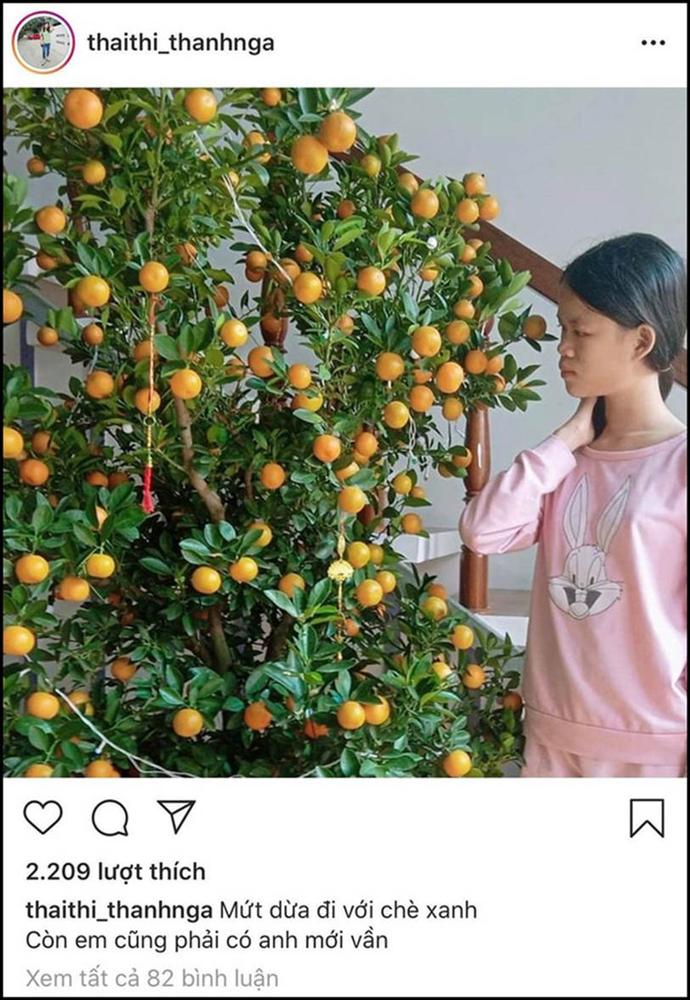Share the post via paper plane icon
Image resolution: width=690 pixels, height=1000 pixels.
coord(176,816)
